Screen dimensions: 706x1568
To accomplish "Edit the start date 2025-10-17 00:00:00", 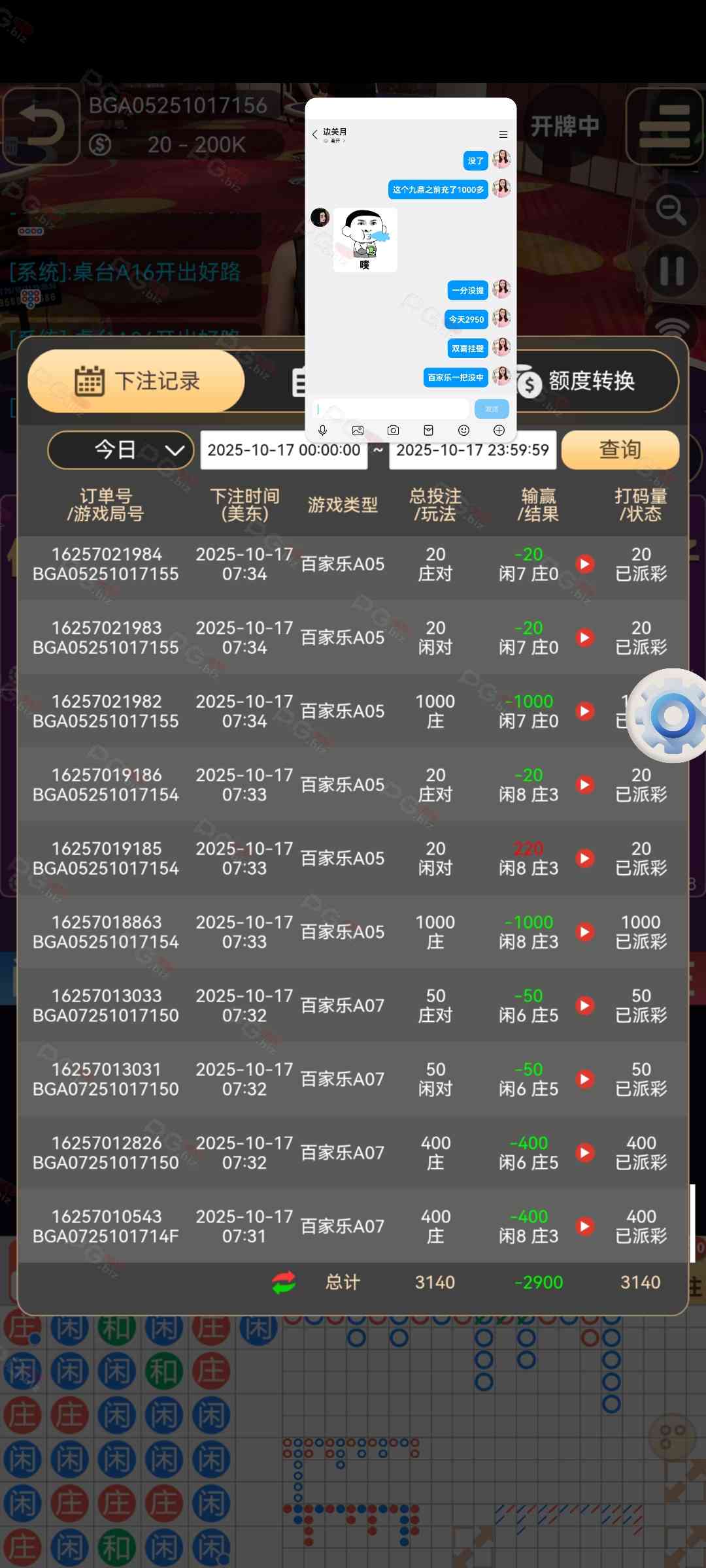I will tap(284, 450).
